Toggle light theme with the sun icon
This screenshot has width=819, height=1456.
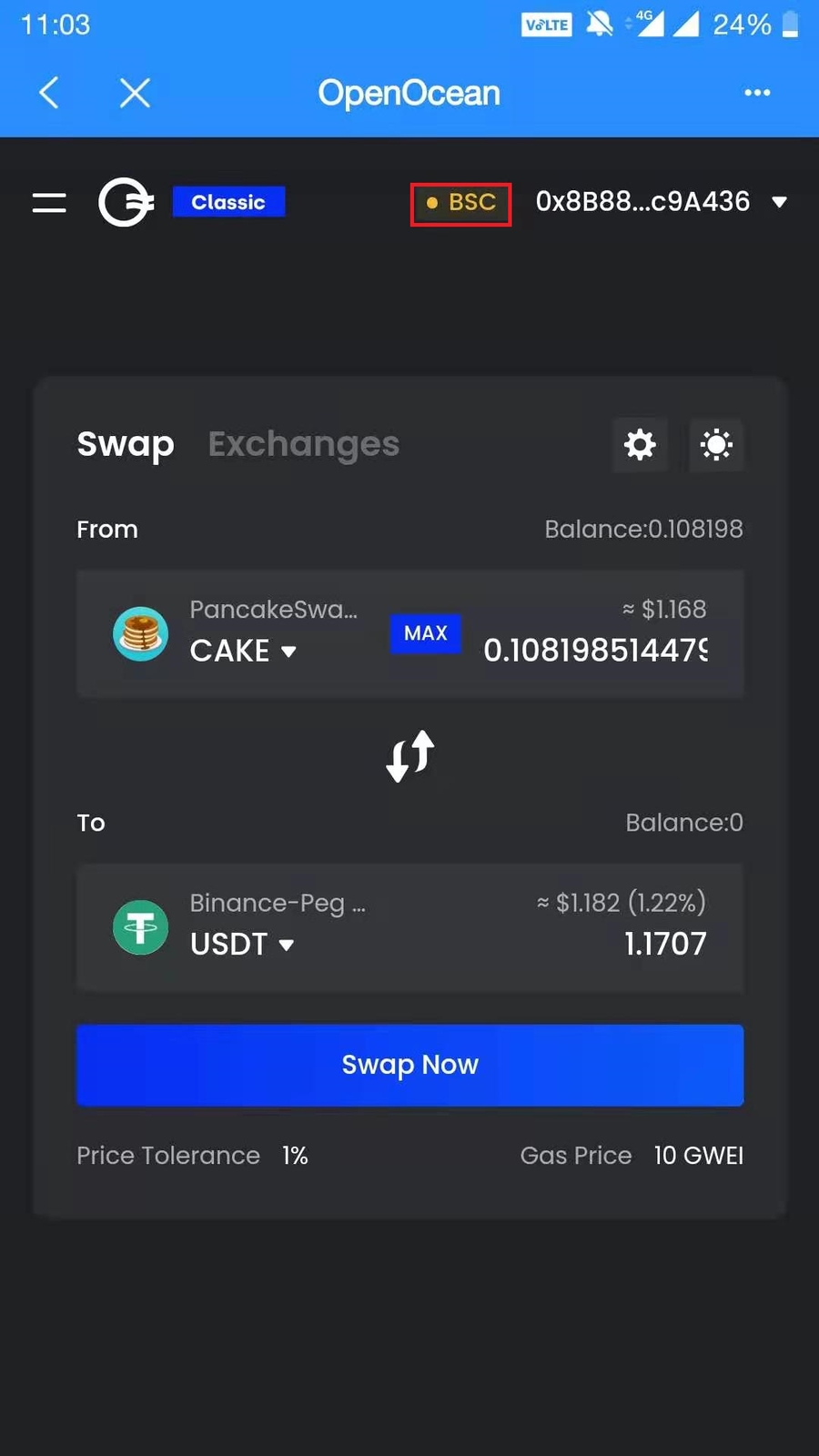tap(716, 445)
